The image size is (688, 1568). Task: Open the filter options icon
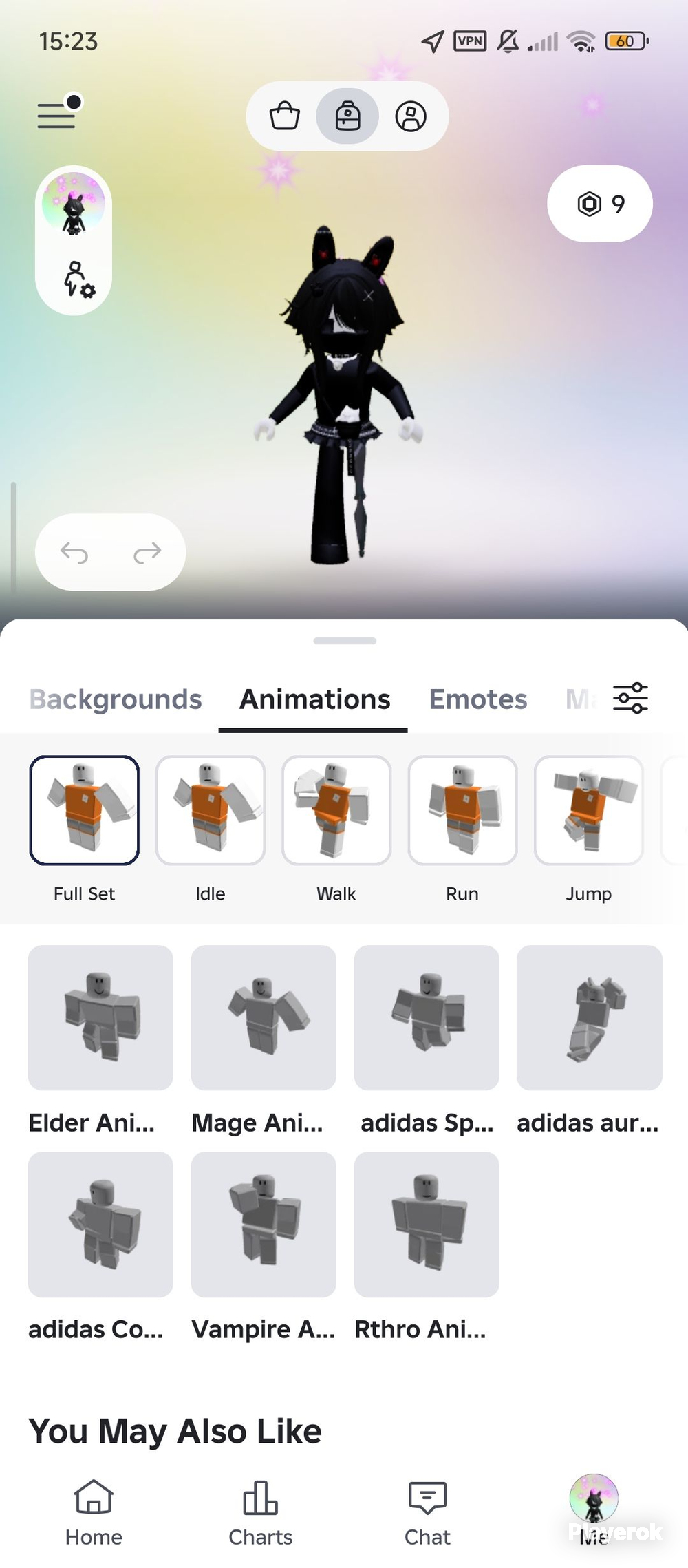(x=630, y=698)
